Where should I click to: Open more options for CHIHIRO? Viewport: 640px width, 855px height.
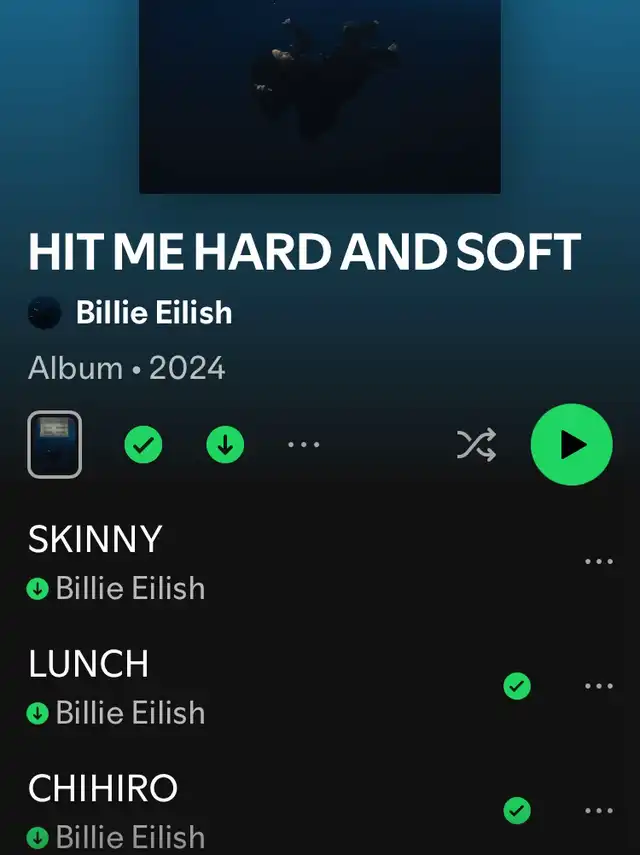(x=598, y=810)
